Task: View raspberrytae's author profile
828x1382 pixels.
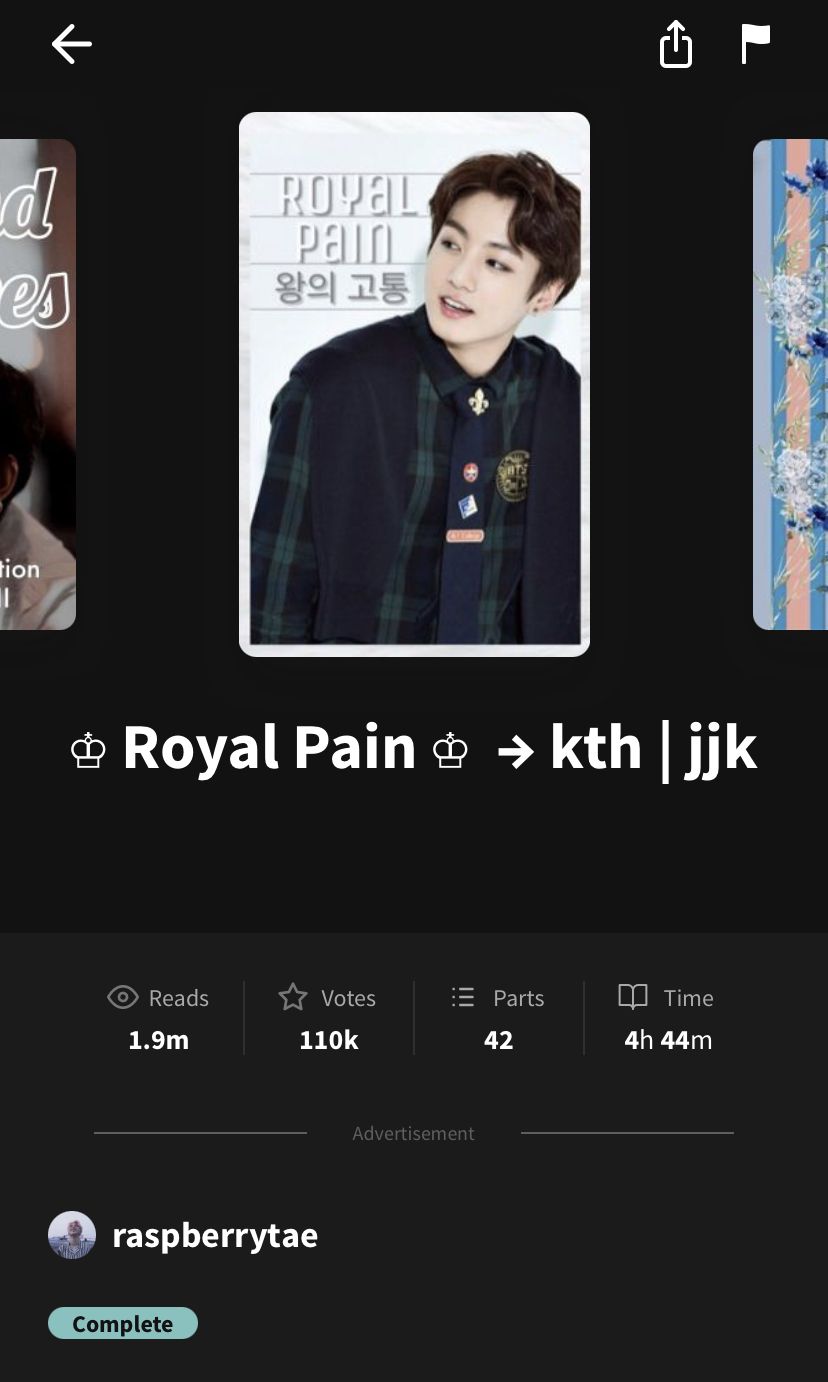Action: tap(214, 1235)
